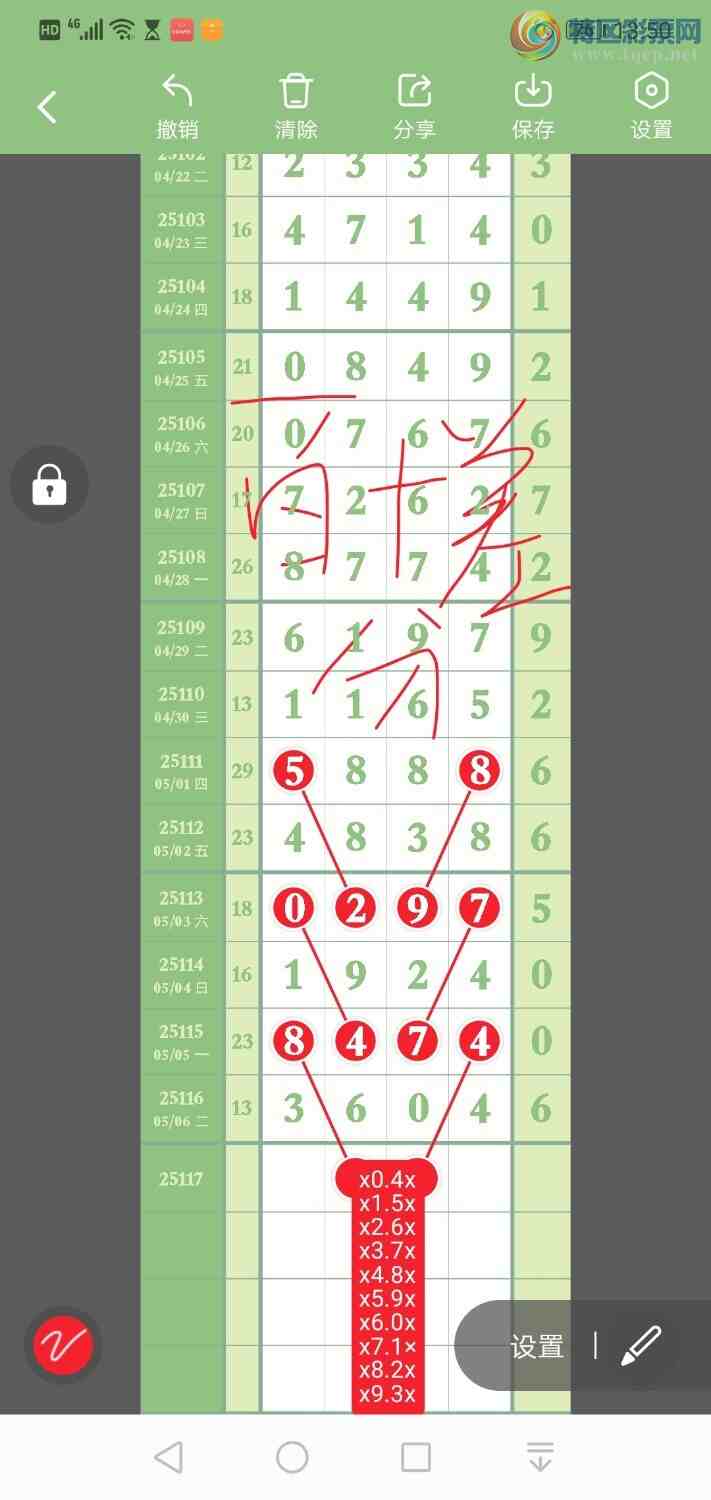Select the pen tool icon
711x1500 pixels.
click(x=641, y=1346)
